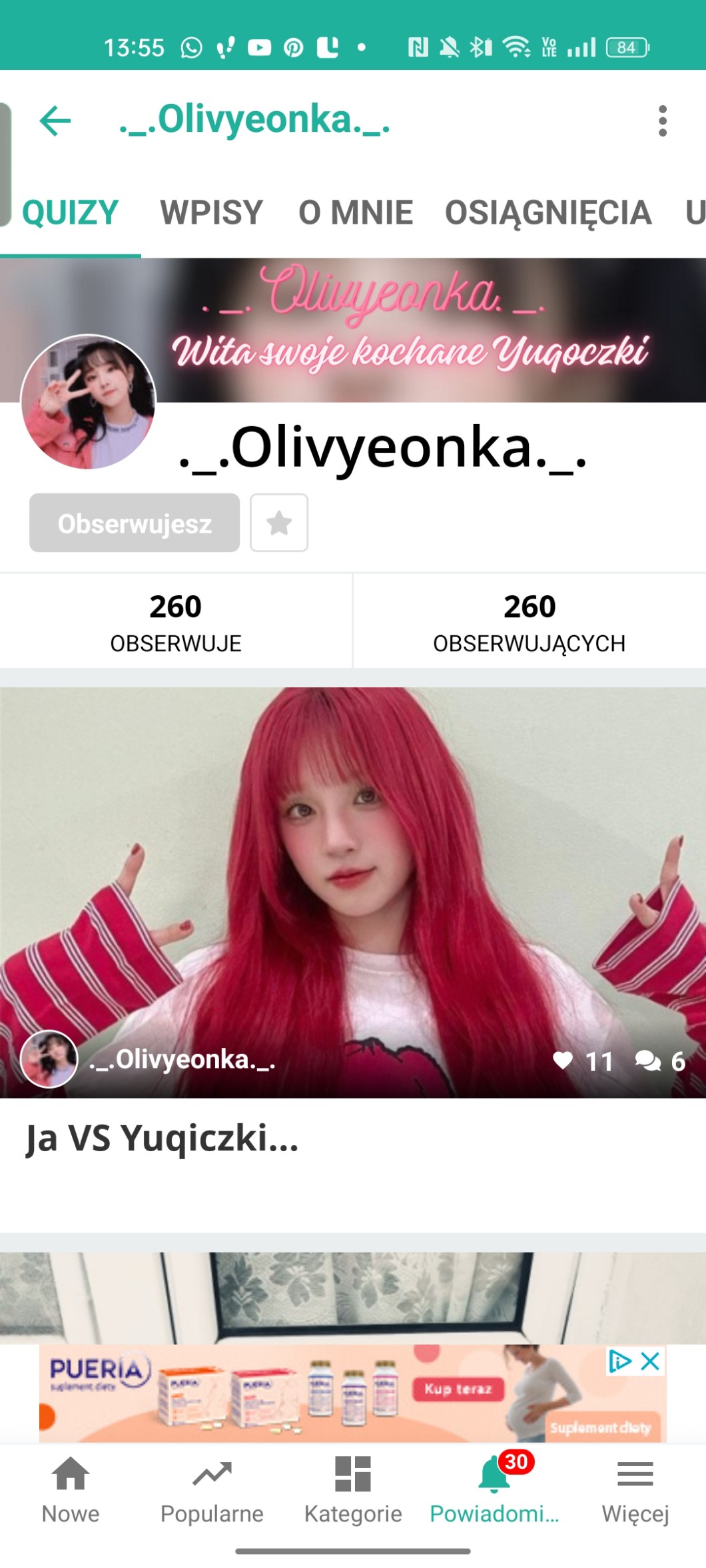Select the OSIĄGNIĘCIA tab
The width and height of the screenshot is (706, 1568).
[x=547, y=213]
